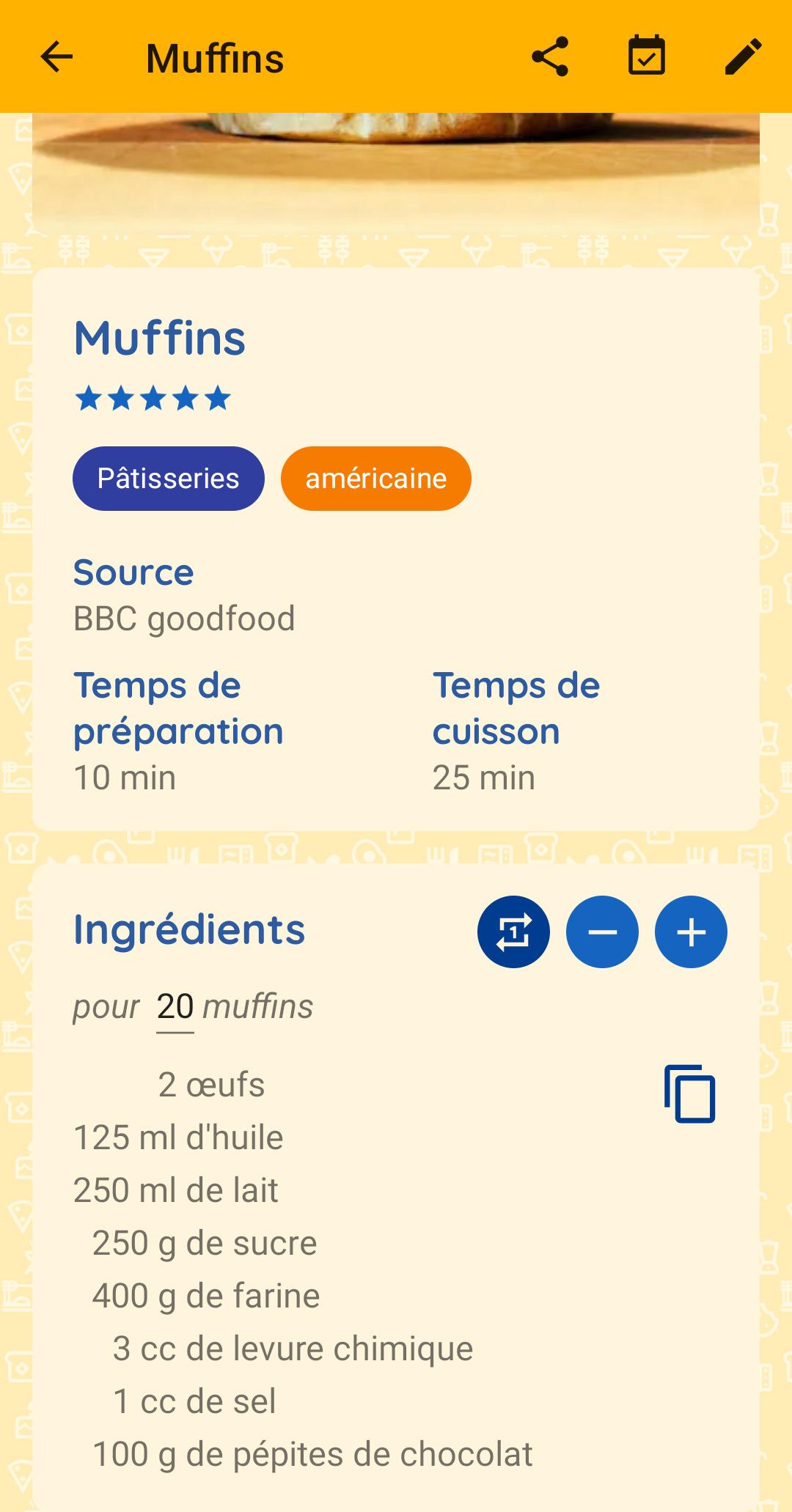792x1512 pixels.
Task: Increase the number of muffins
Action: (691, 932)
